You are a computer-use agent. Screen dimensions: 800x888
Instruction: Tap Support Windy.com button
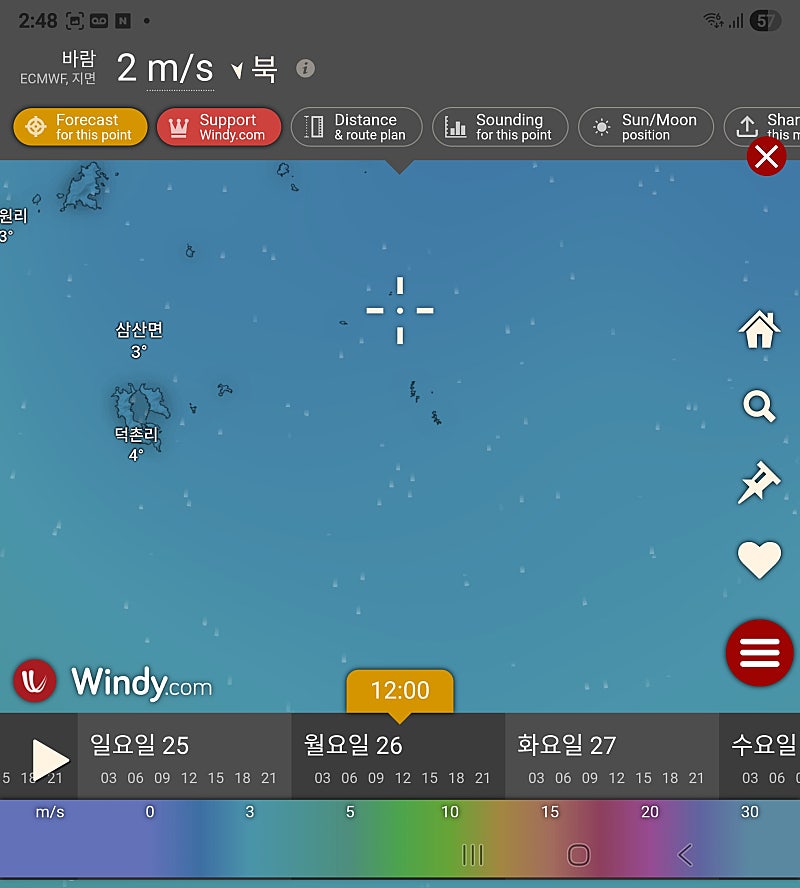[x=218, y=127]
